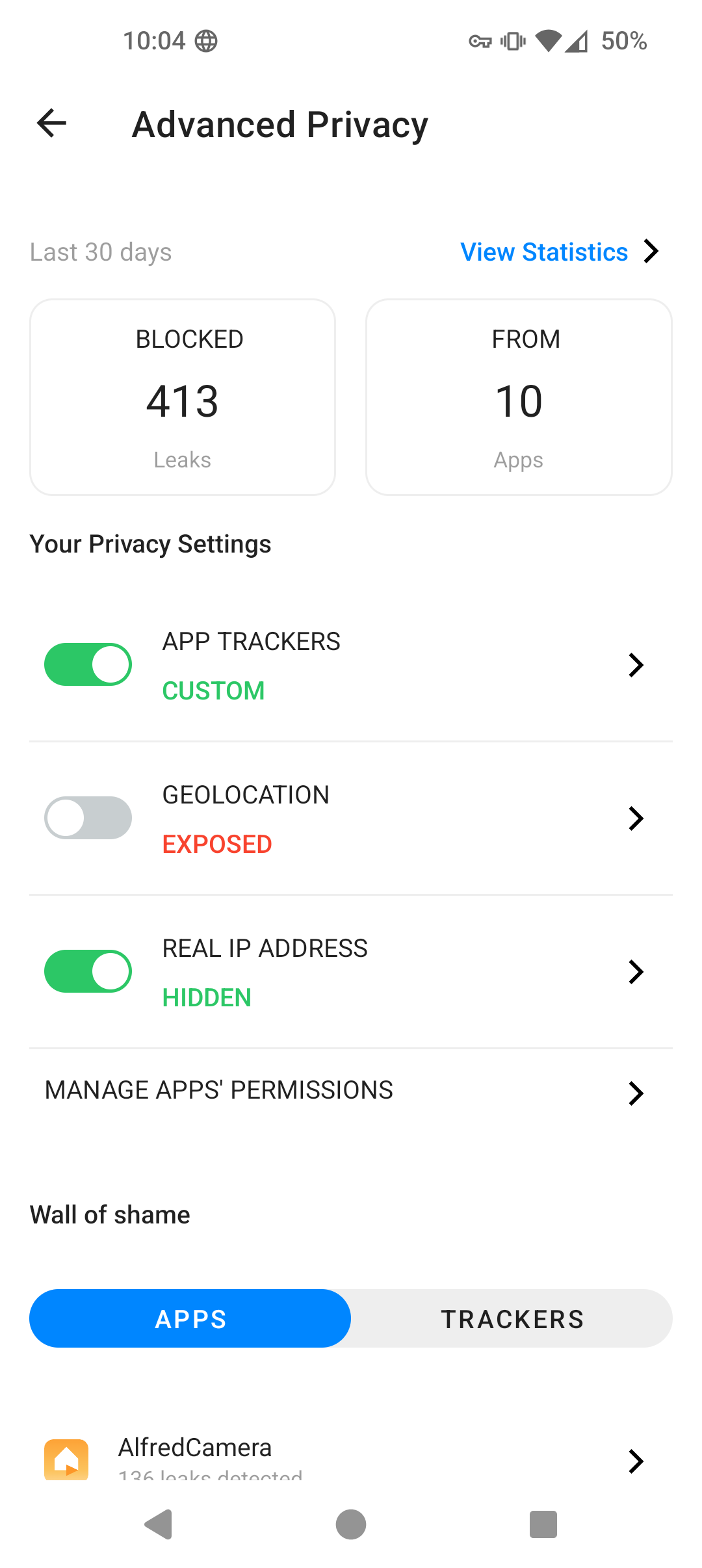Open the Blocked Leaks card

183,397
